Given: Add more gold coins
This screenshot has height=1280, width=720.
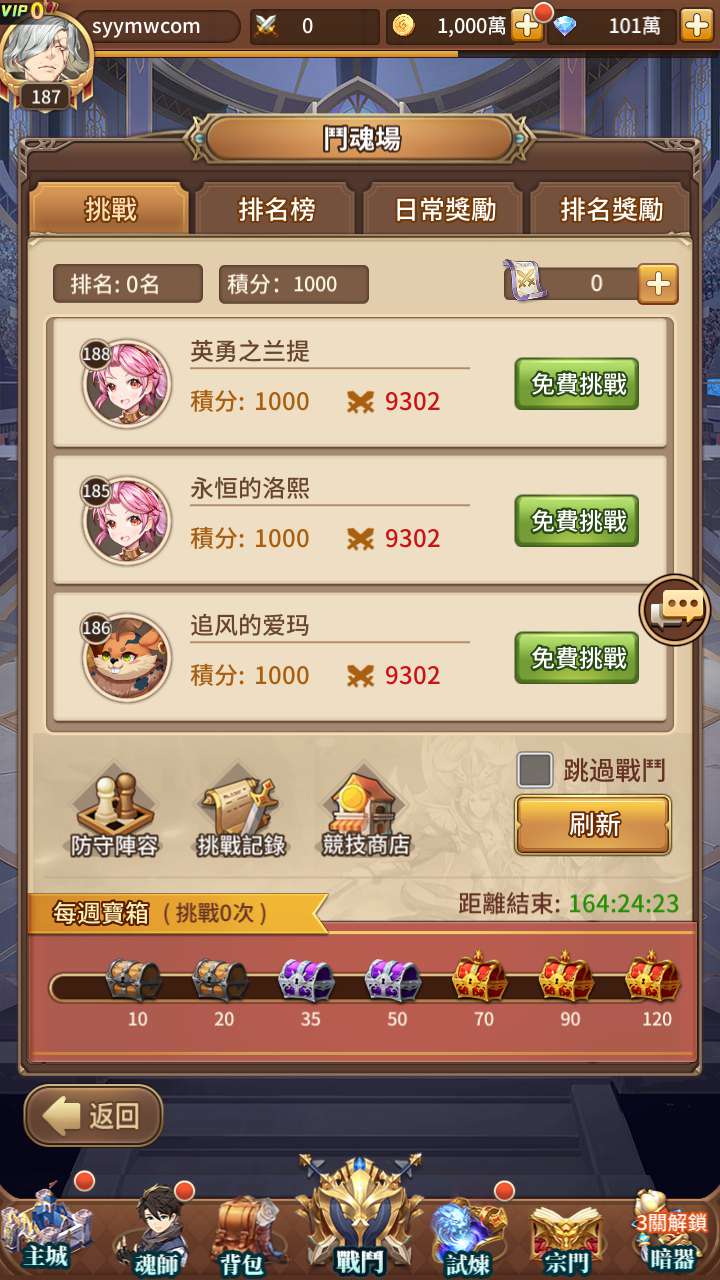Looking at the screenshot, I should coord(526,26).
